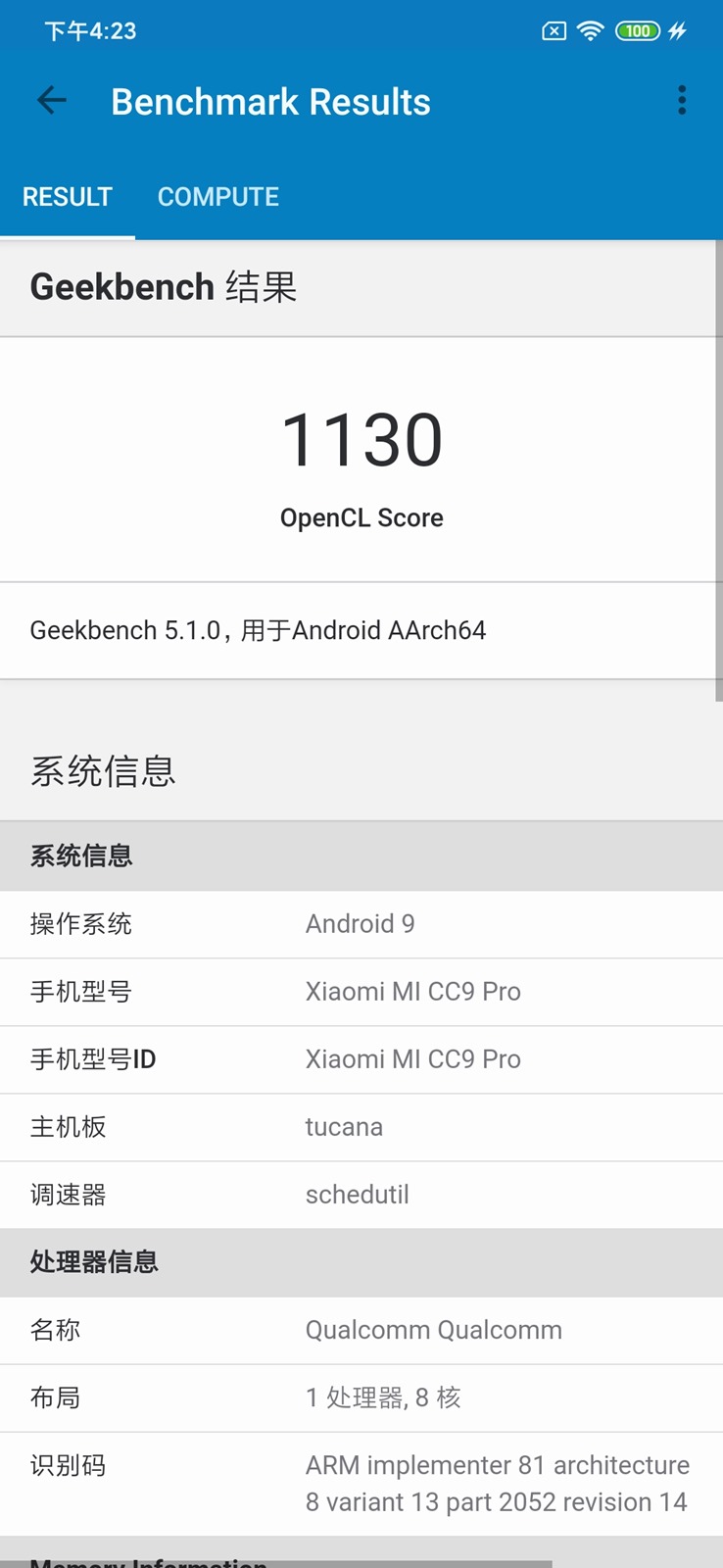Open the overflow menu
723x1568 pixels.
(682, 100)
